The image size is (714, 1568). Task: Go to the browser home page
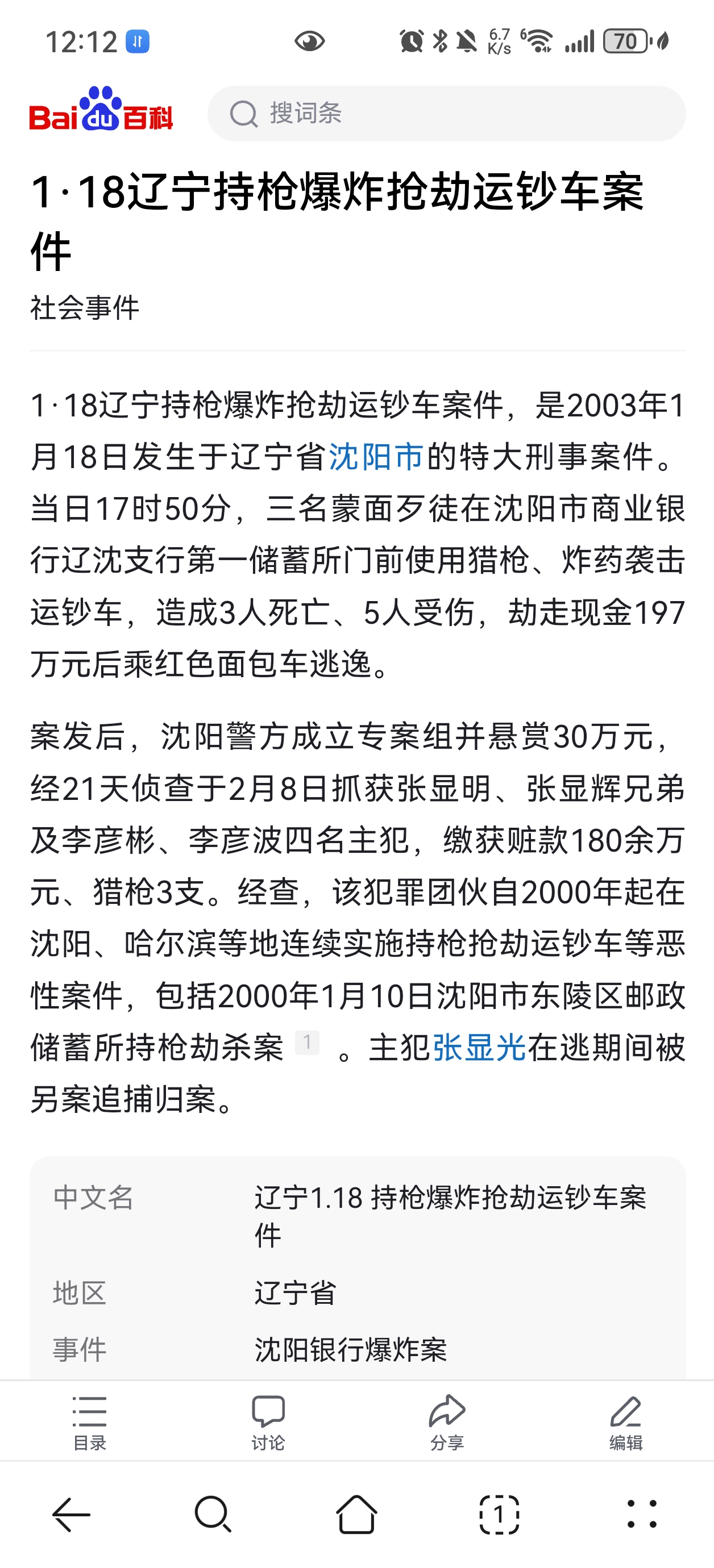[356, 1515]
